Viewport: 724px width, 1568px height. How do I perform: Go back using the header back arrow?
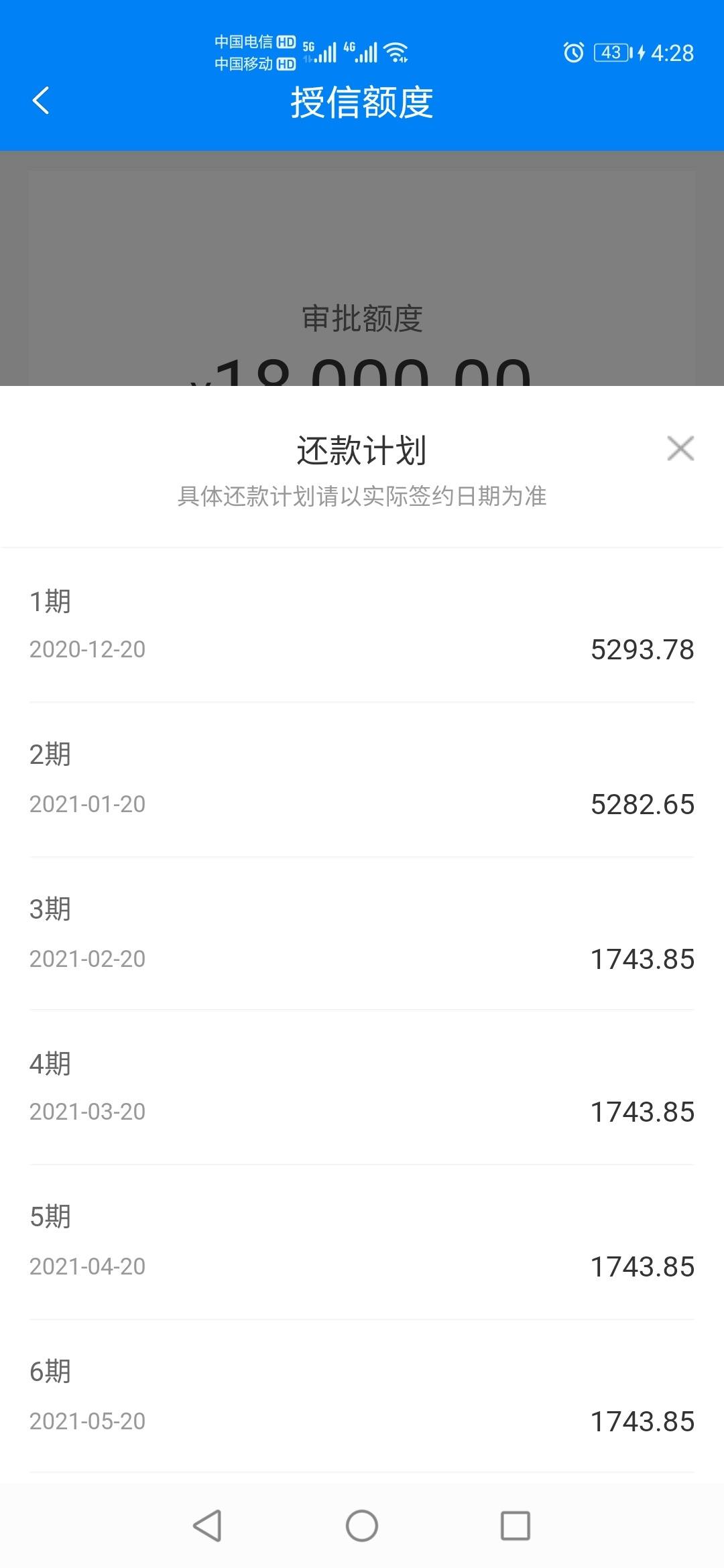(41, 101)
